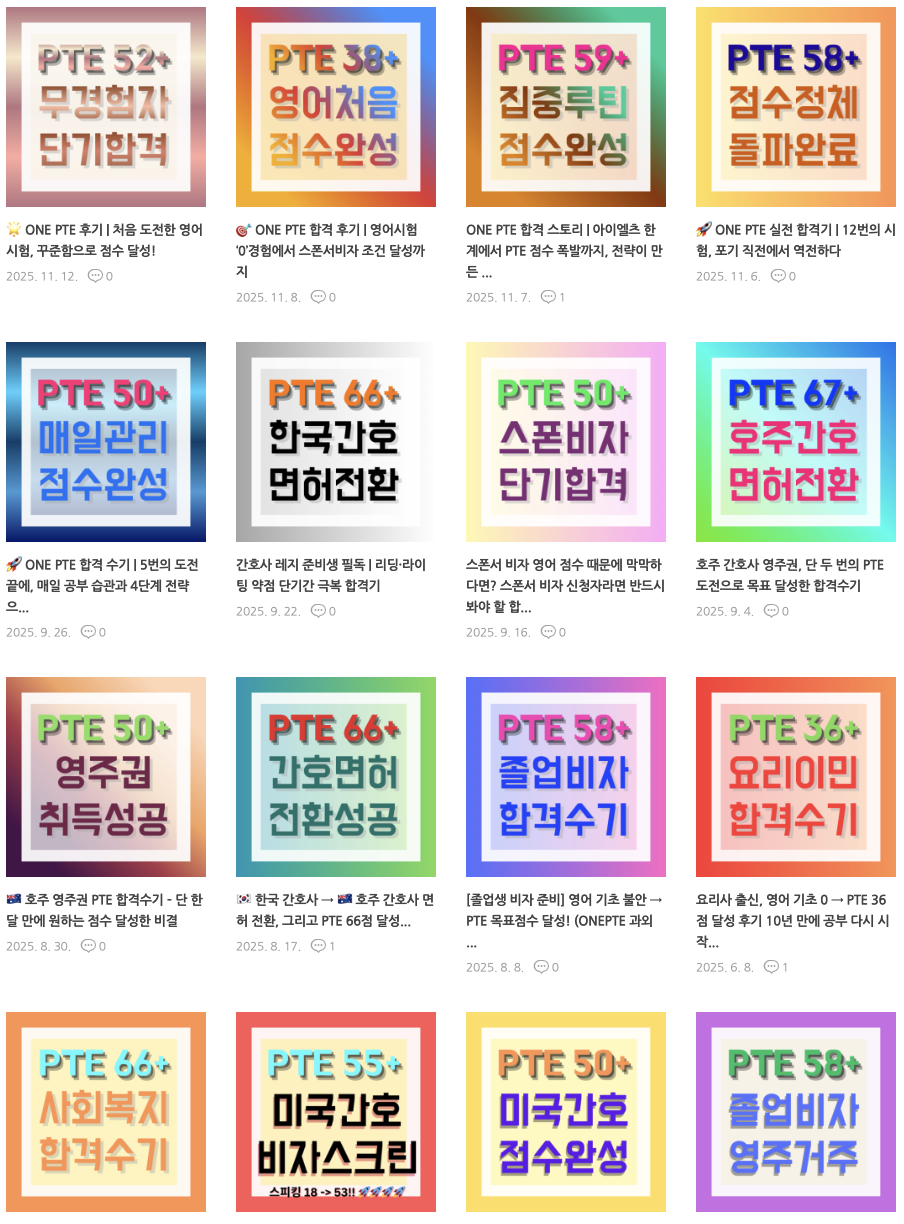Open the PTE 66+ 사회복지 합격수기 post
The height and width of the screenshot is (1224, 904).
[106, 1112]
